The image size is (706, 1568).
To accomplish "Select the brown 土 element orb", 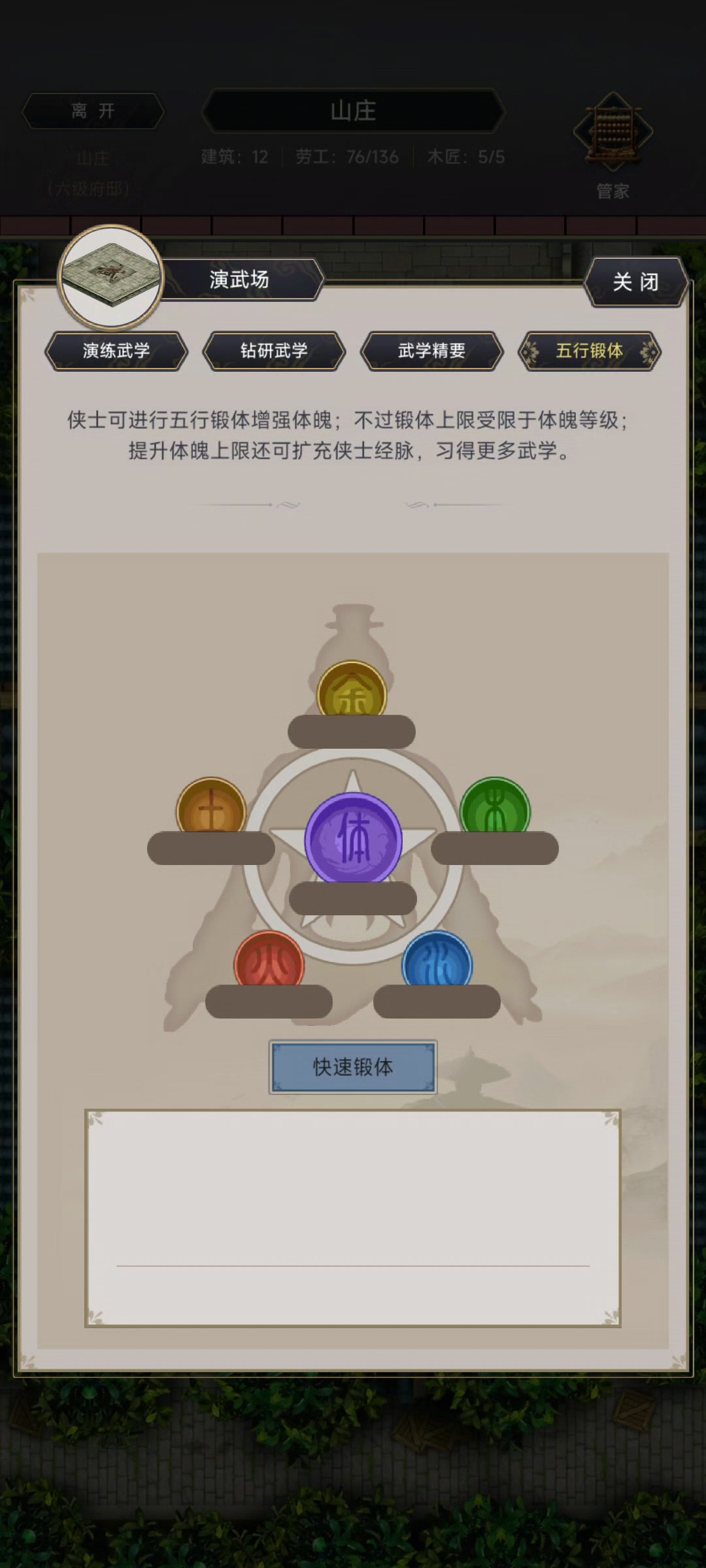I will [x=210, y=807].
